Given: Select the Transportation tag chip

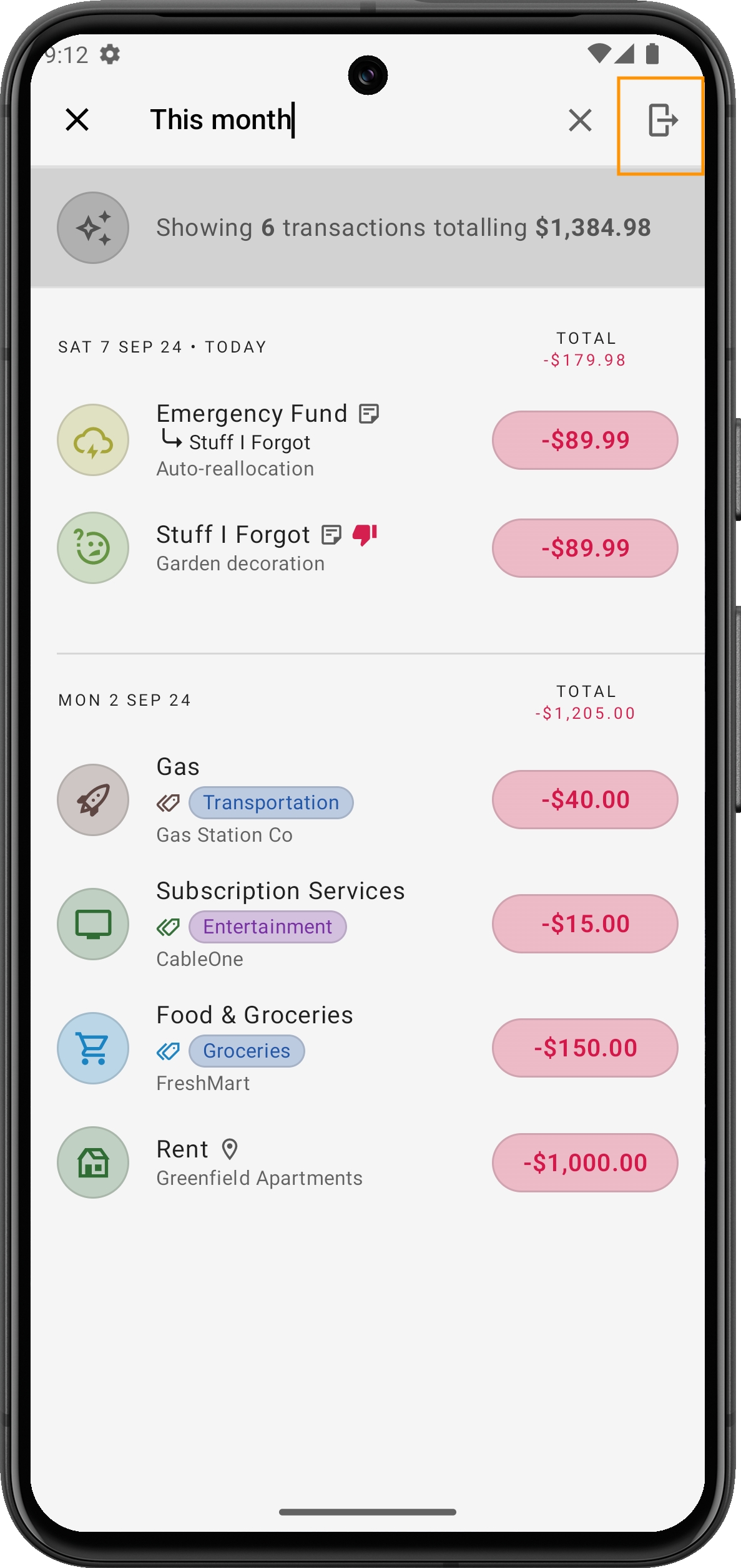Looking at the screenshot, I should [271, 802].
